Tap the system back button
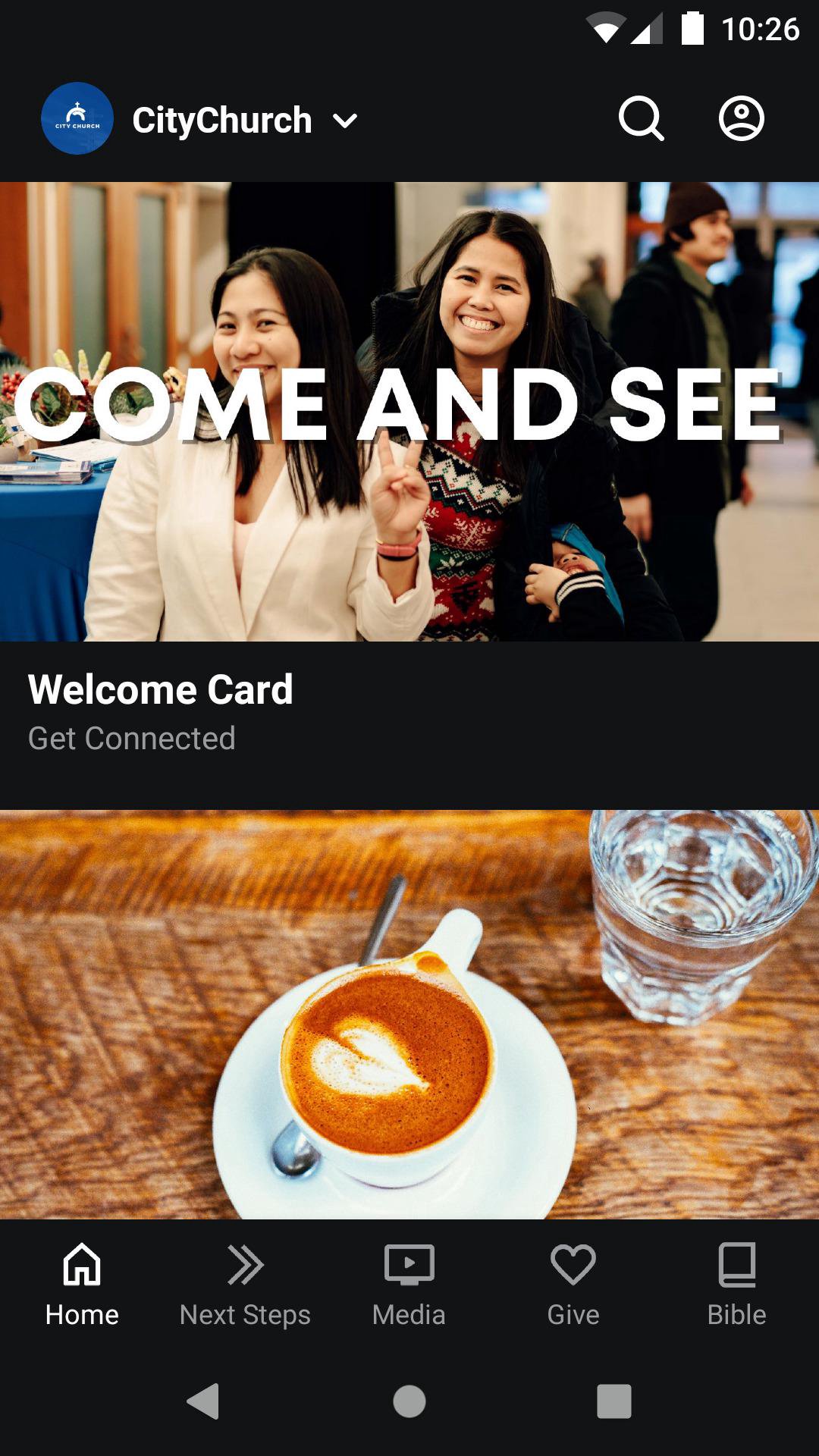Screen dimensions: 819x1456 [203, 1401]
